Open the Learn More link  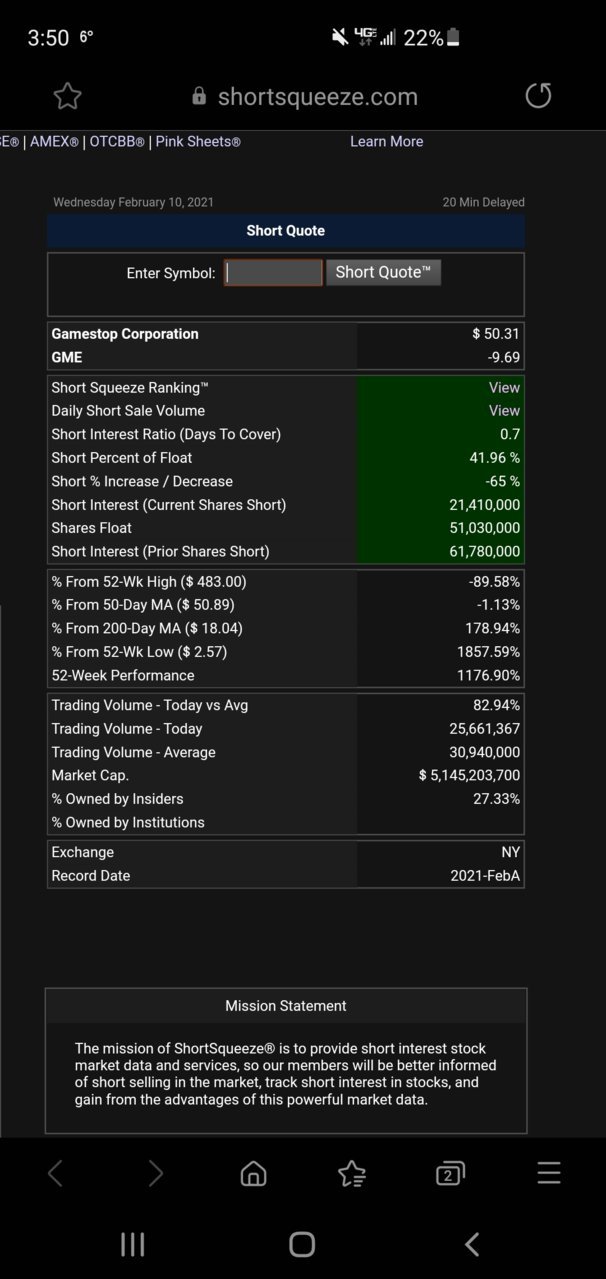pyautogui.click(x=386, y=141)
